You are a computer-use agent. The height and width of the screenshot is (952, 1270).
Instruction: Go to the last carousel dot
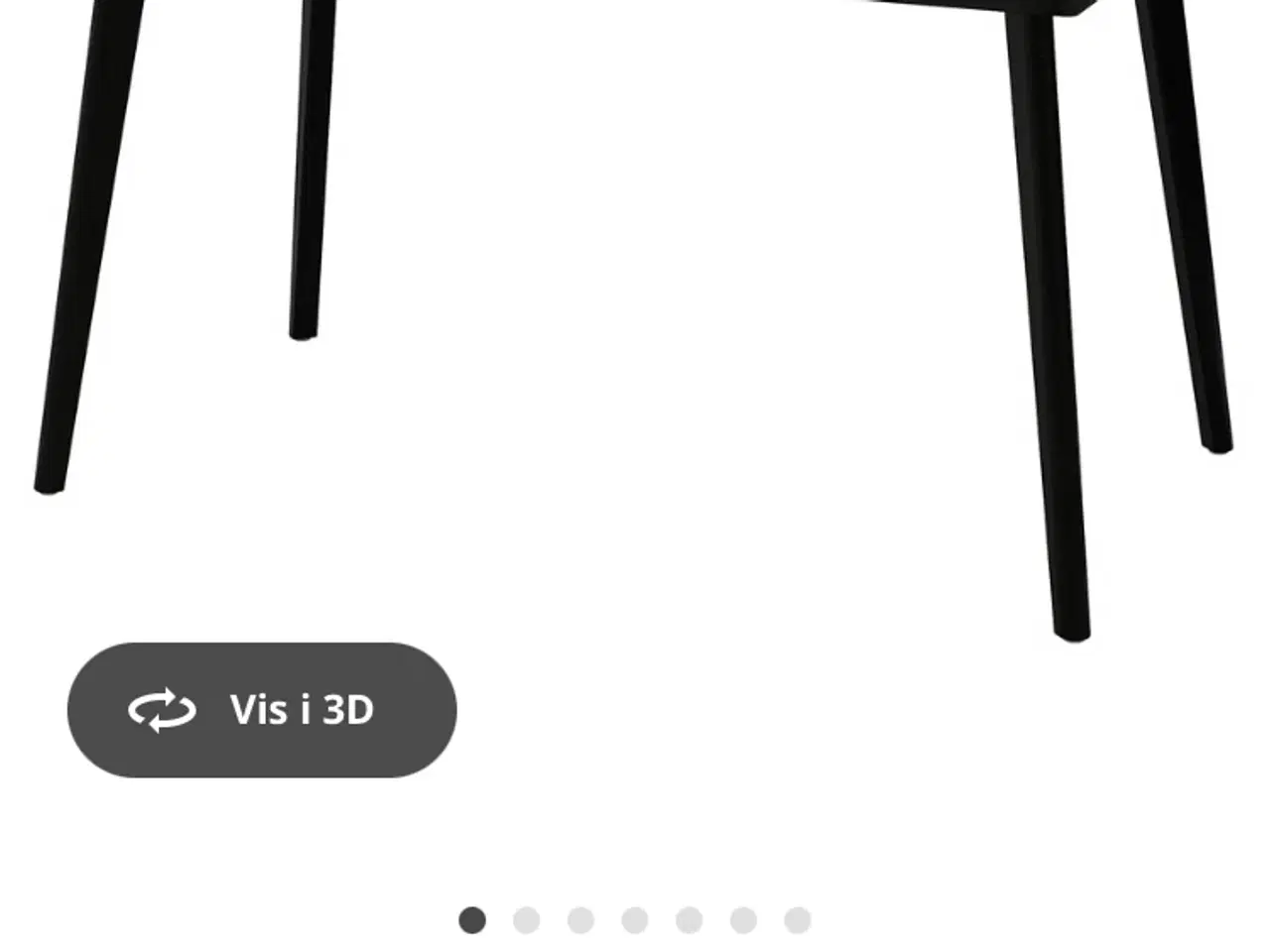pyautogui.click(x=798, y=920)
